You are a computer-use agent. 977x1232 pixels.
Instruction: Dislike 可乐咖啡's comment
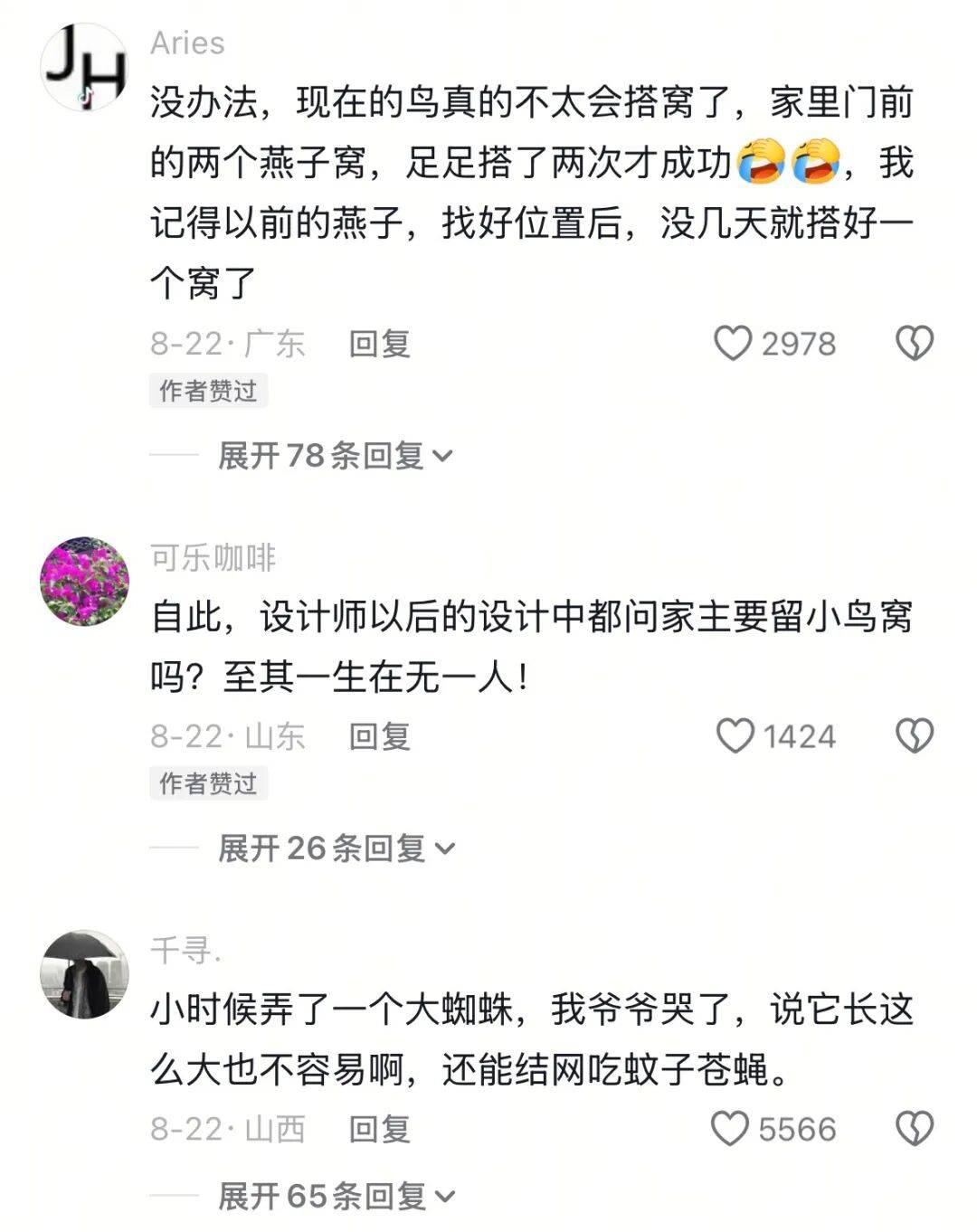click(914, 736)
